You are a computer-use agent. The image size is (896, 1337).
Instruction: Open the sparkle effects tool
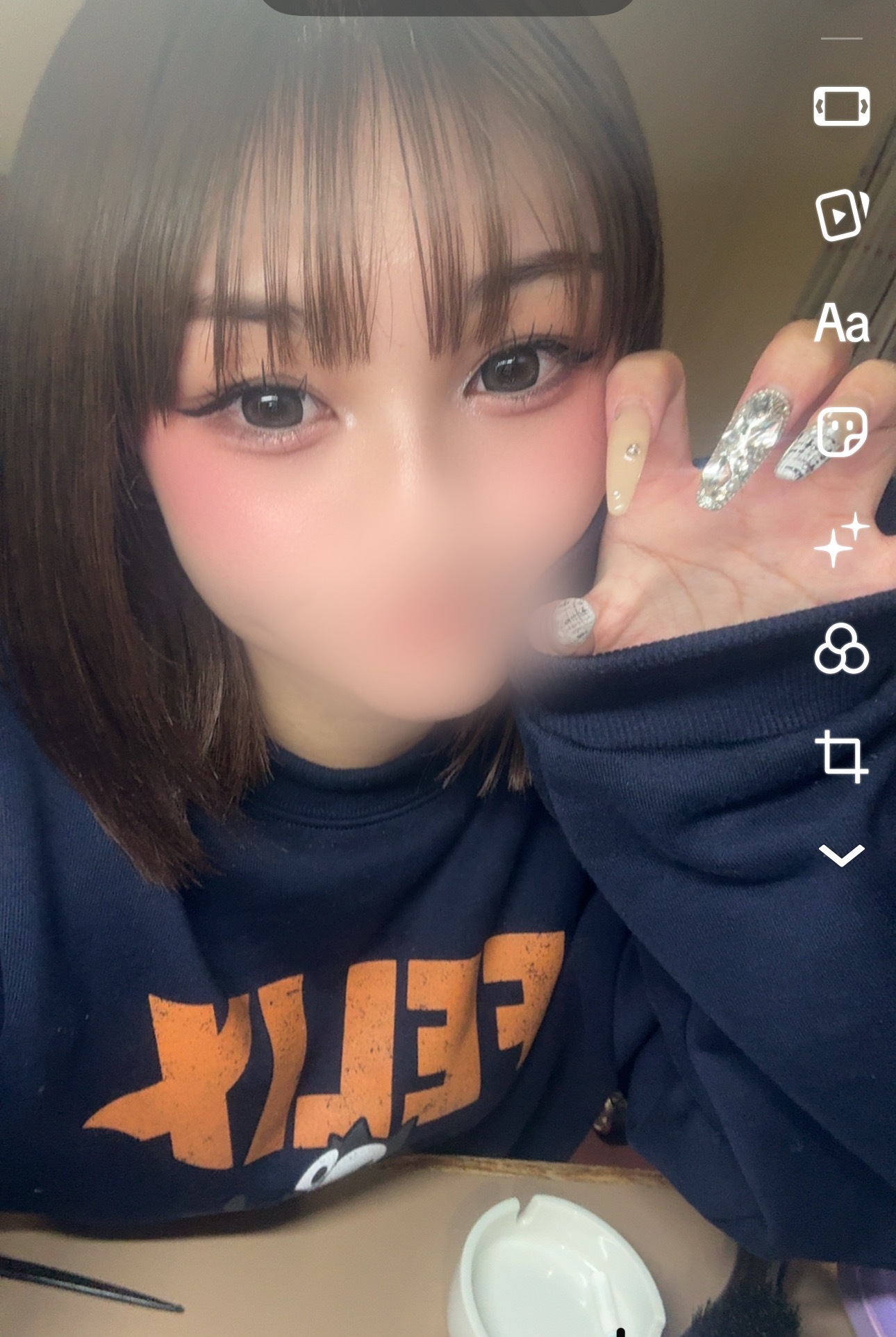pyautogui.click(x=841, y=541)
